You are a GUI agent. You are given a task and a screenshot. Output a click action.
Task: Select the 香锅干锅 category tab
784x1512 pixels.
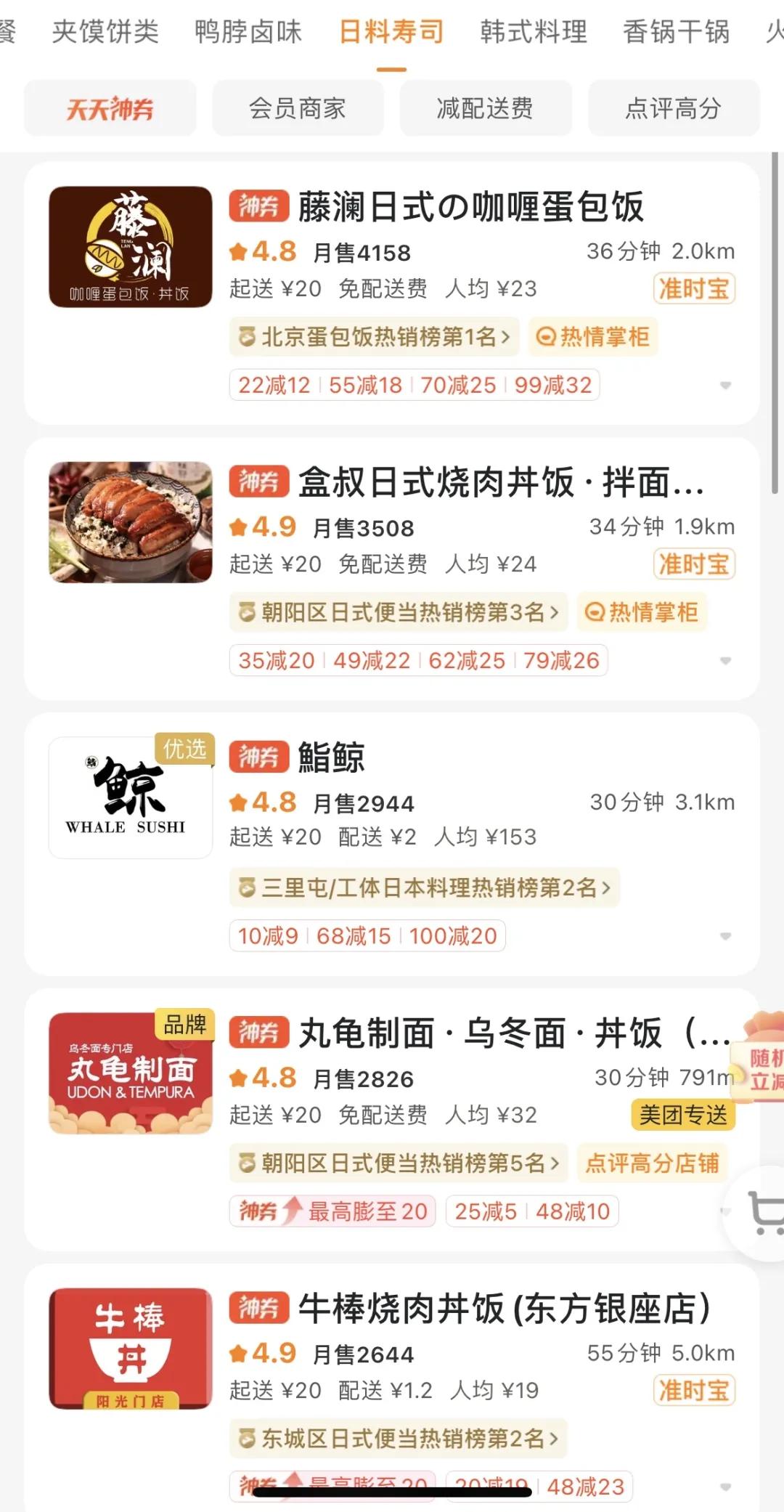pyautogui.click(x=676, y=32)
